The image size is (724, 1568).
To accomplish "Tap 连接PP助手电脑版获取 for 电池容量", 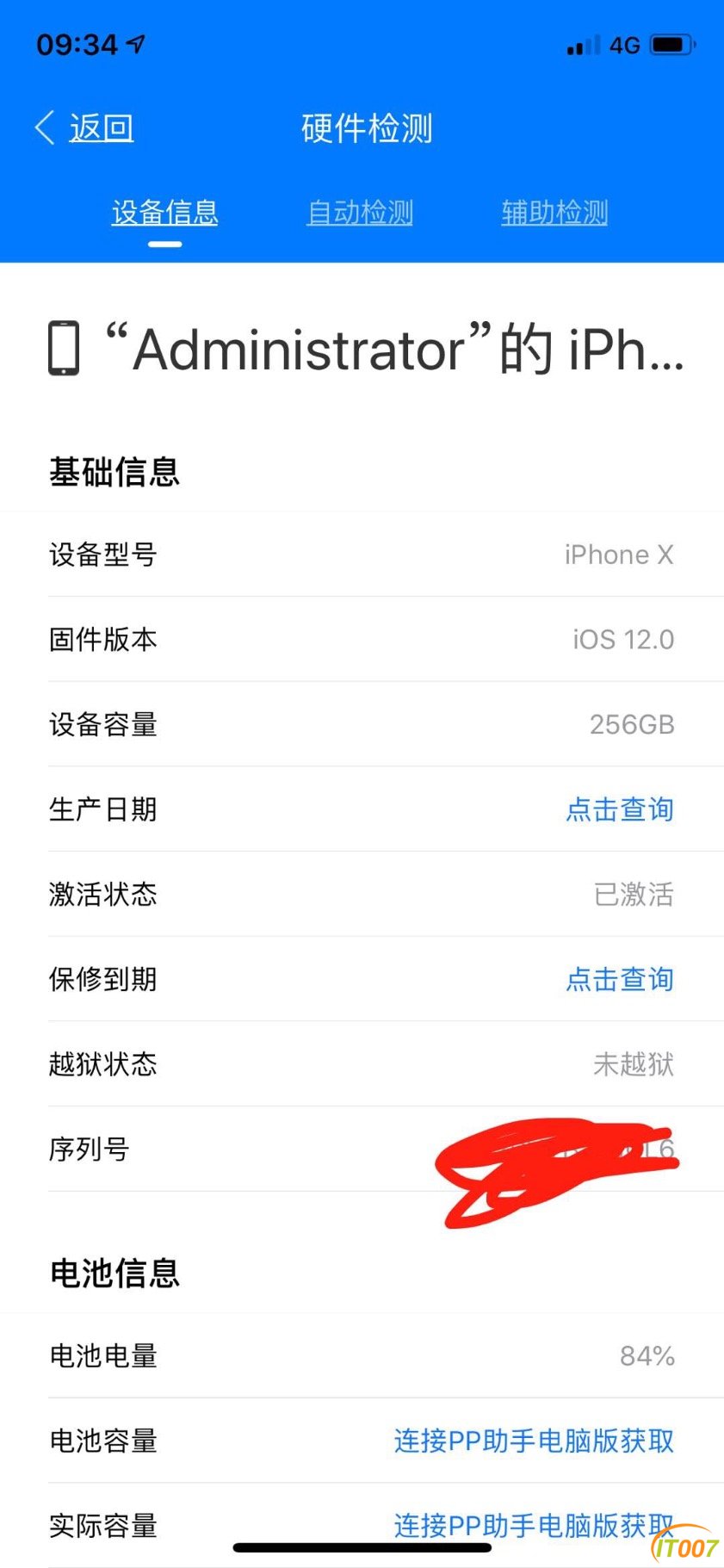I will pyautogui.click(x=534, y=1441).
